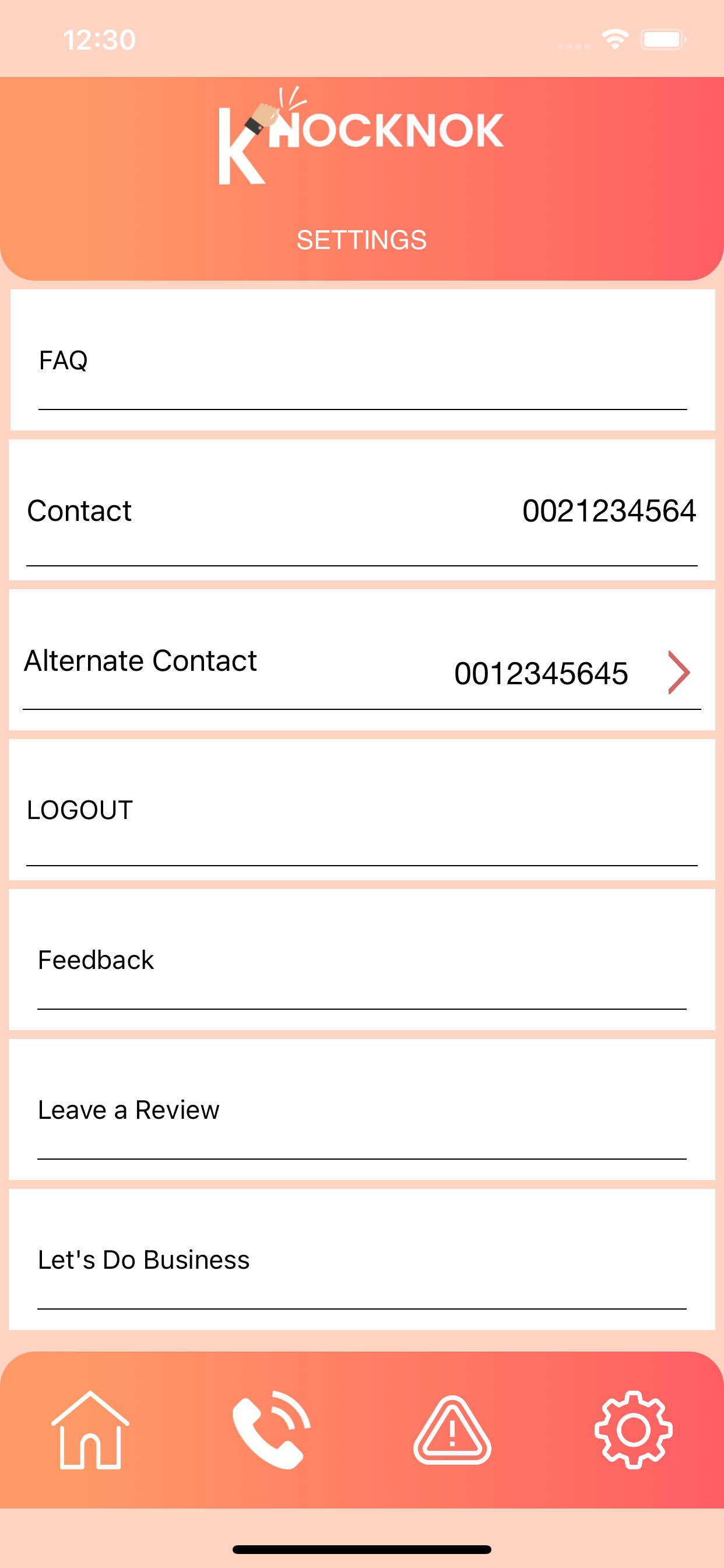The width and height of the screenshot is (724, 1568).
Task: Open the warning alert tab
Action: click(452, 1430)
